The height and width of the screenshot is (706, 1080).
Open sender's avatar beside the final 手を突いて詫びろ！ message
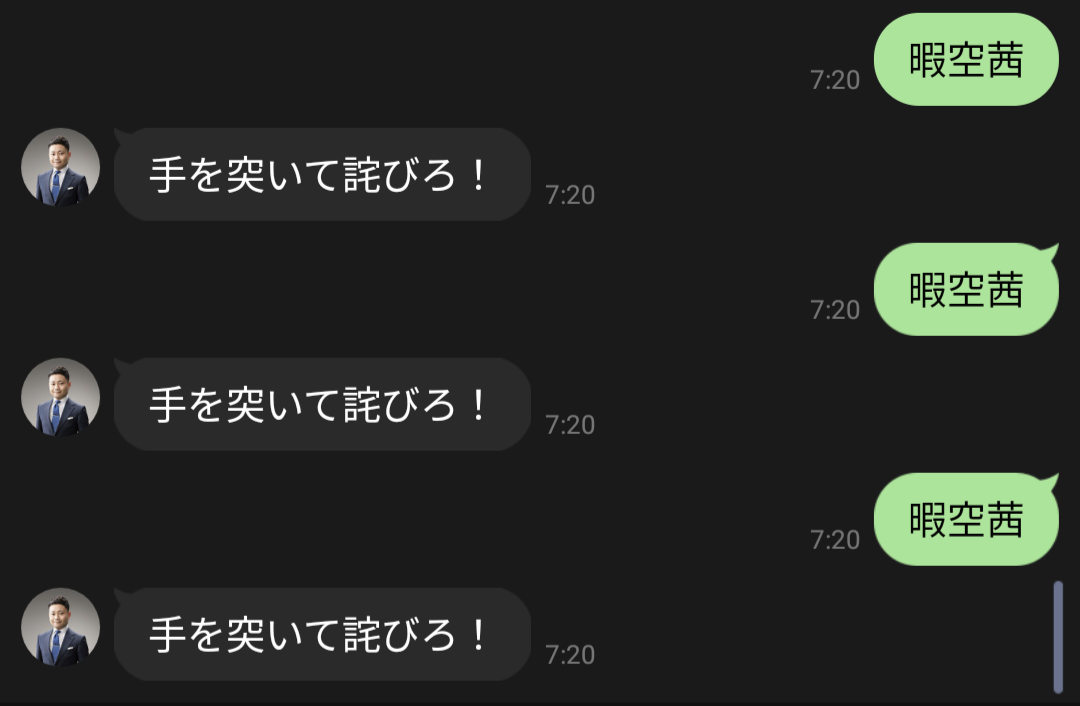click(x=60, y=627)
